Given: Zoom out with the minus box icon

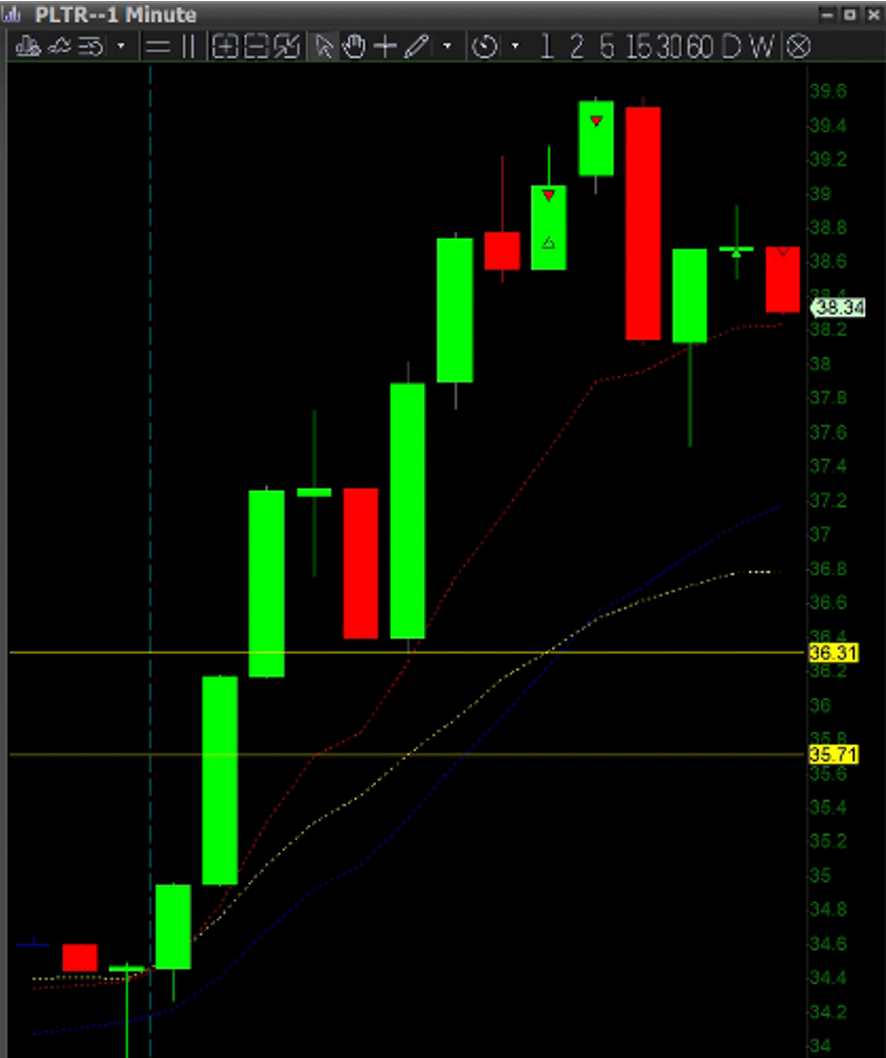Looking at the screenshot, I should click(256, 47).
